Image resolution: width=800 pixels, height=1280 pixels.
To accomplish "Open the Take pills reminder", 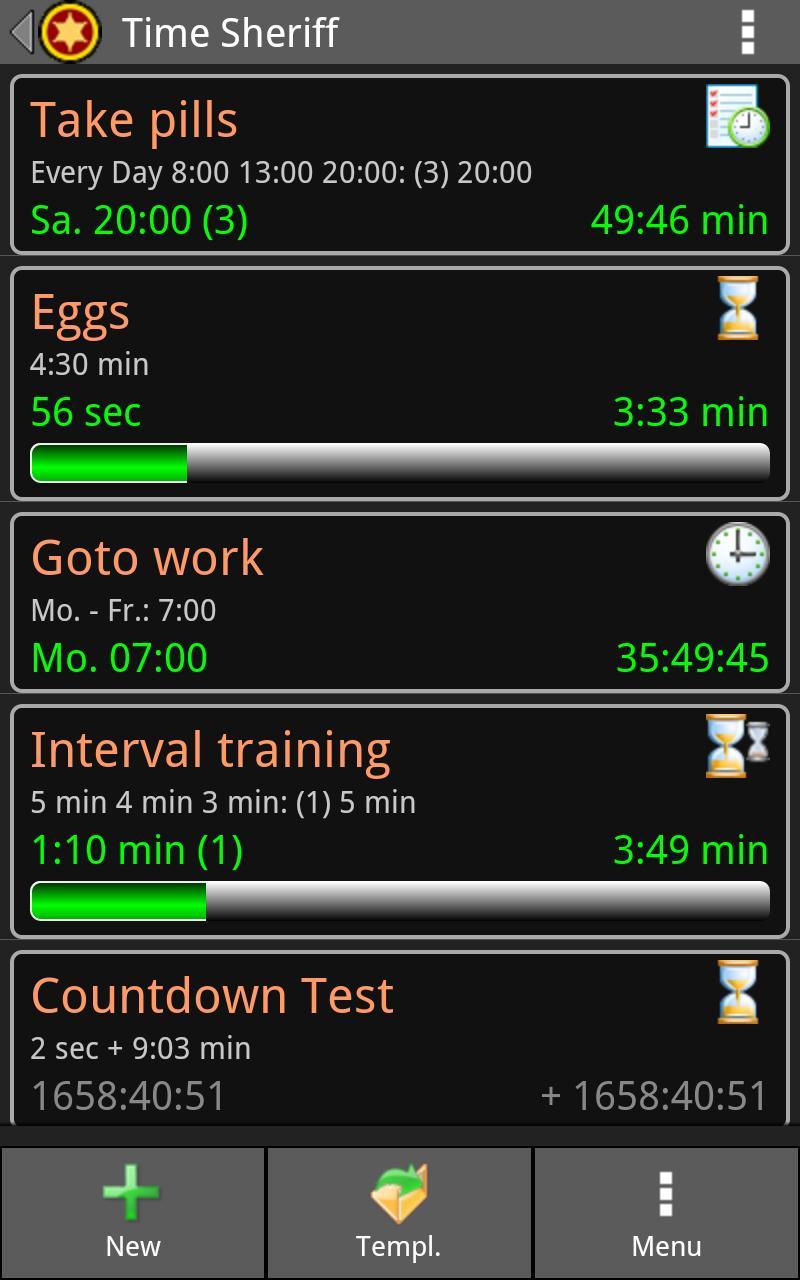I will [400, 165].
